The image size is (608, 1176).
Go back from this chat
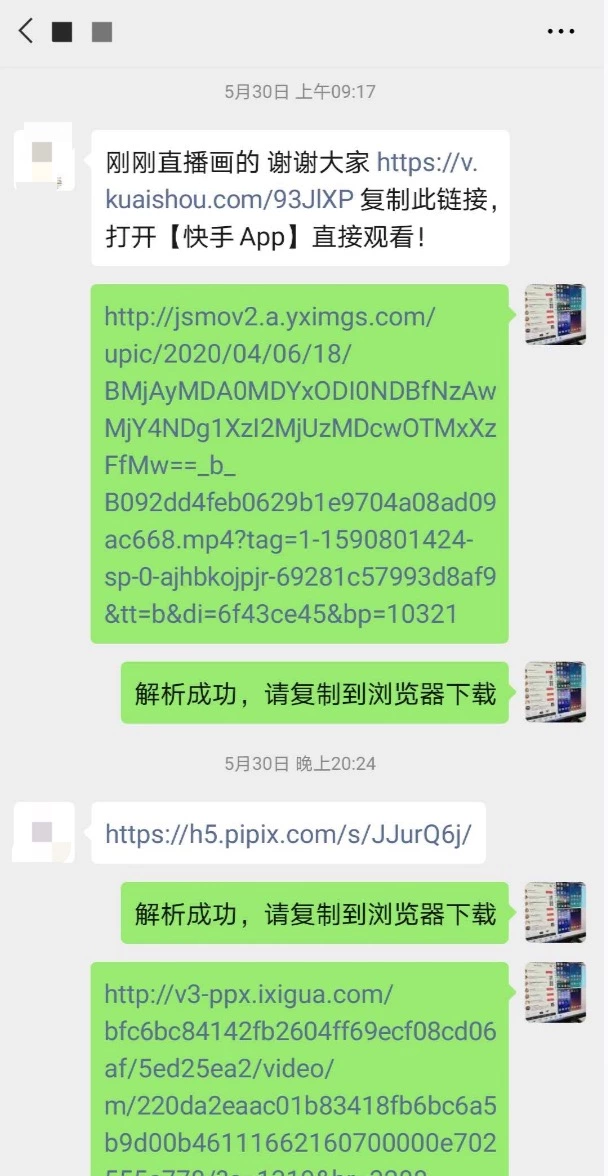point(26,31)
